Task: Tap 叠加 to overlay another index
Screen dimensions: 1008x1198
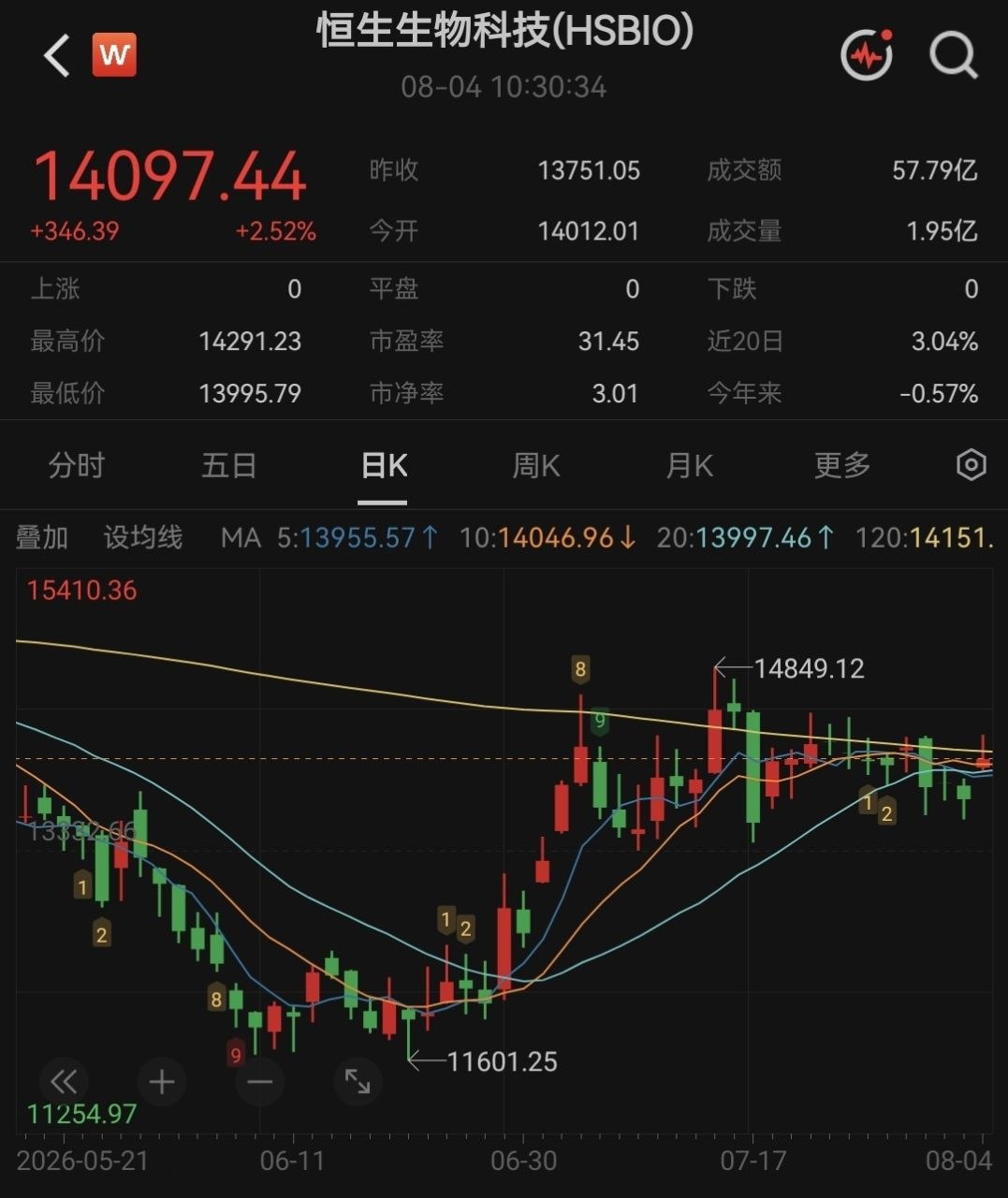Action: (42, 537)
